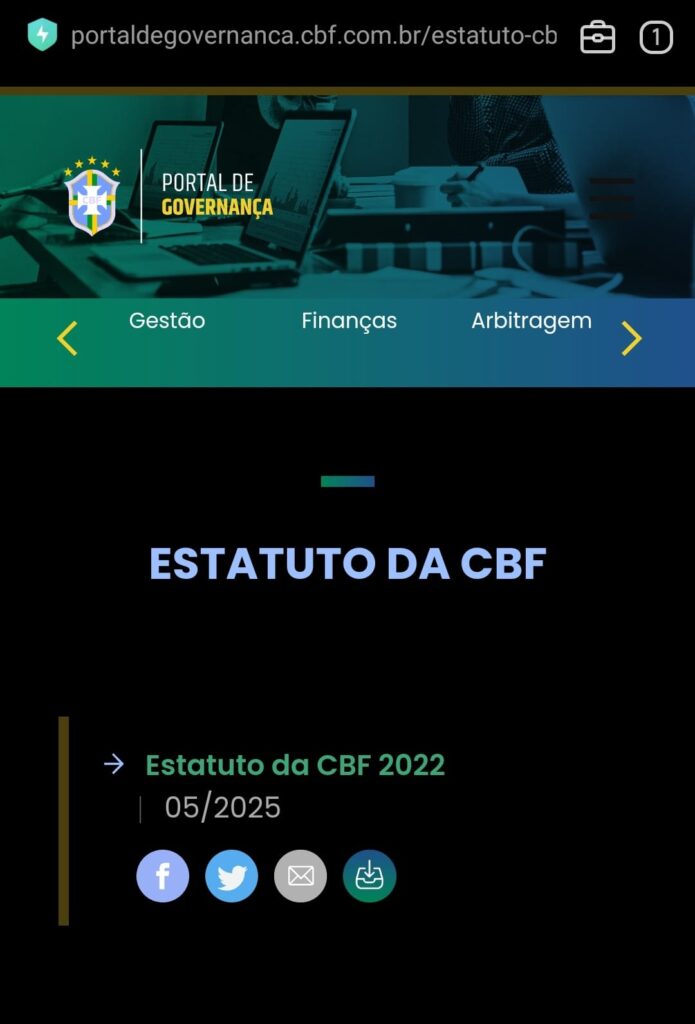Go to the Arbitragem section
The height and width of the screenshot is (1024, 695).
tap(531, 321)
